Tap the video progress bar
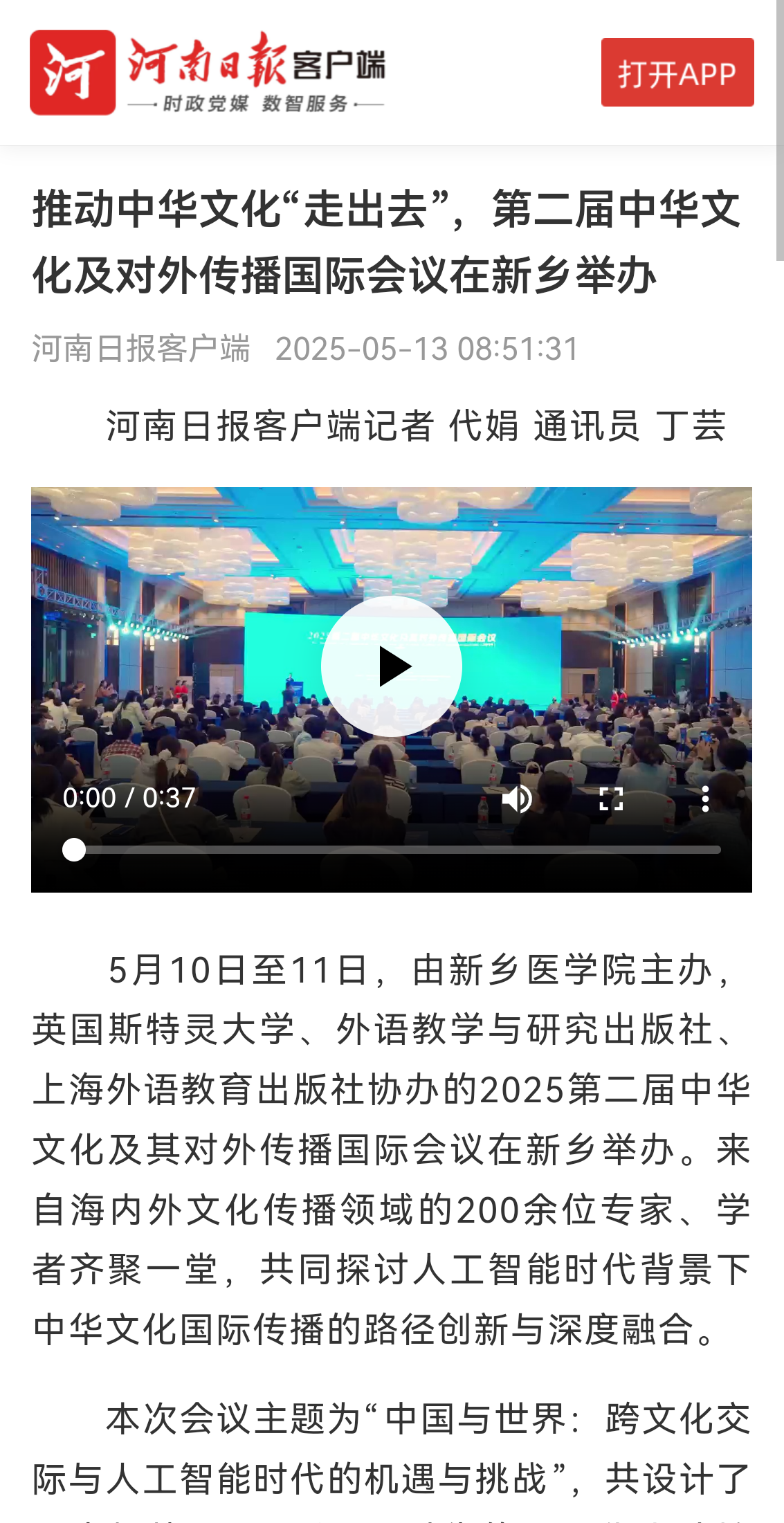This screenshot has height=1523, width=784. tap(398, 850)
